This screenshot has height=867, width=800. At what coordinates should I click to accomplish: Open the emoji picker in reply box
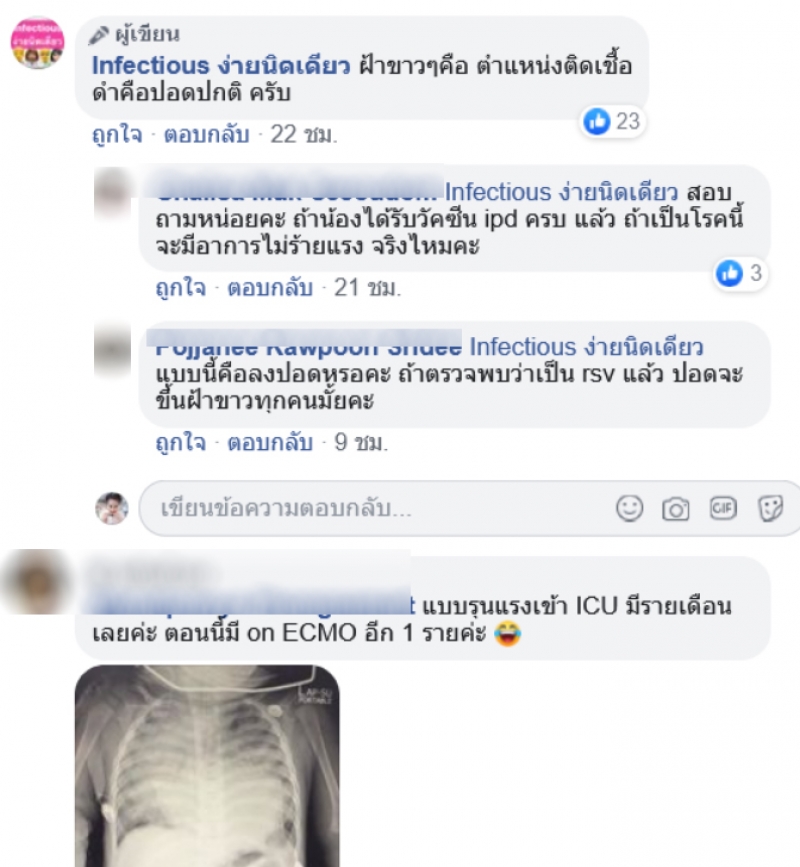(x=629, y=509)
